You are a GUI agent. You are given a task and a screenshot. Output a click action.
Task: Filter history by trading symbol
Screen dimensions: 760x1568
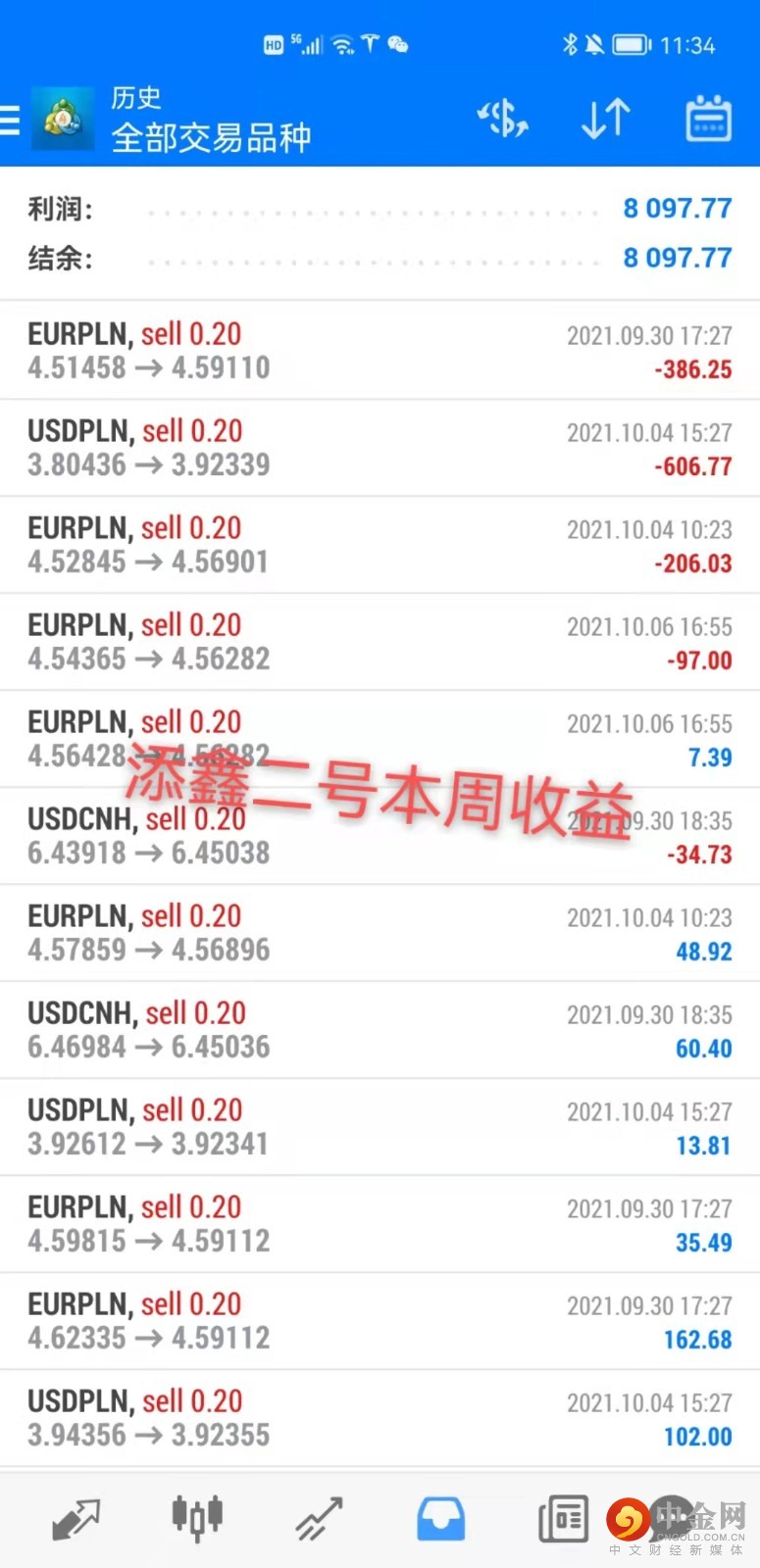(x=502, y=120)
